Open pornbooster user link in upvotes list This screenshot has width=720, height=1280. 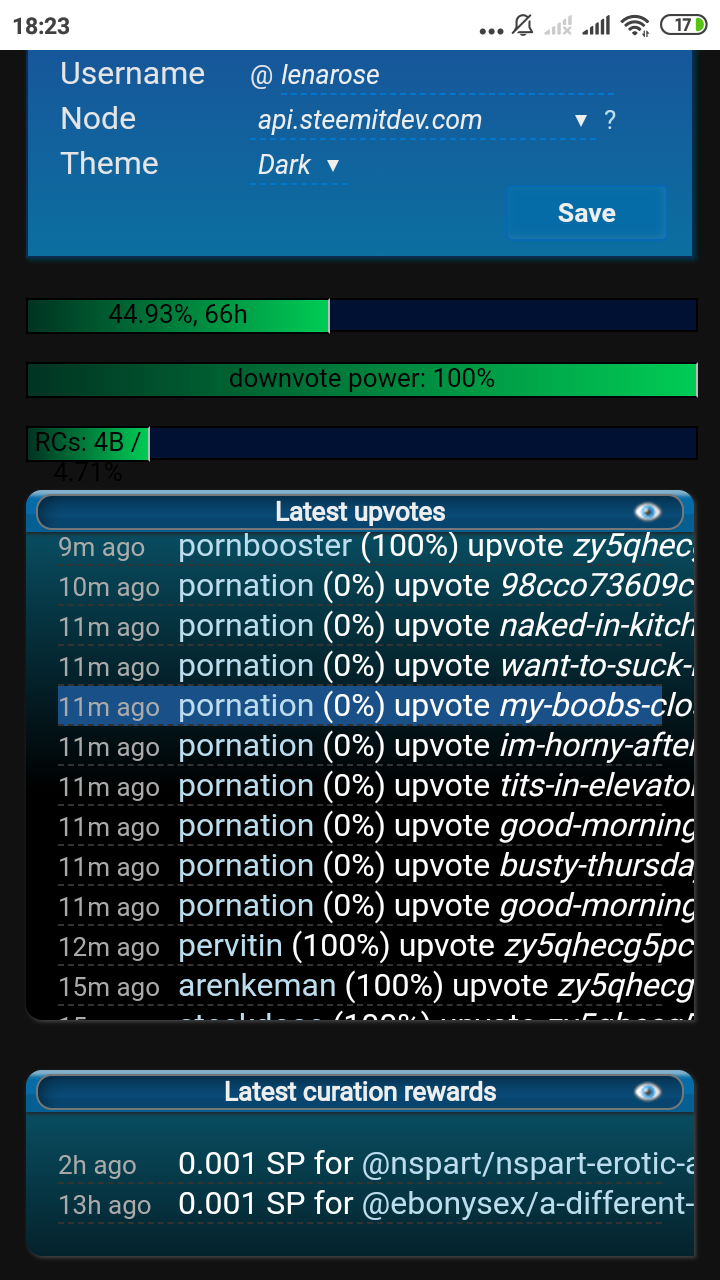tap(265, 546)
